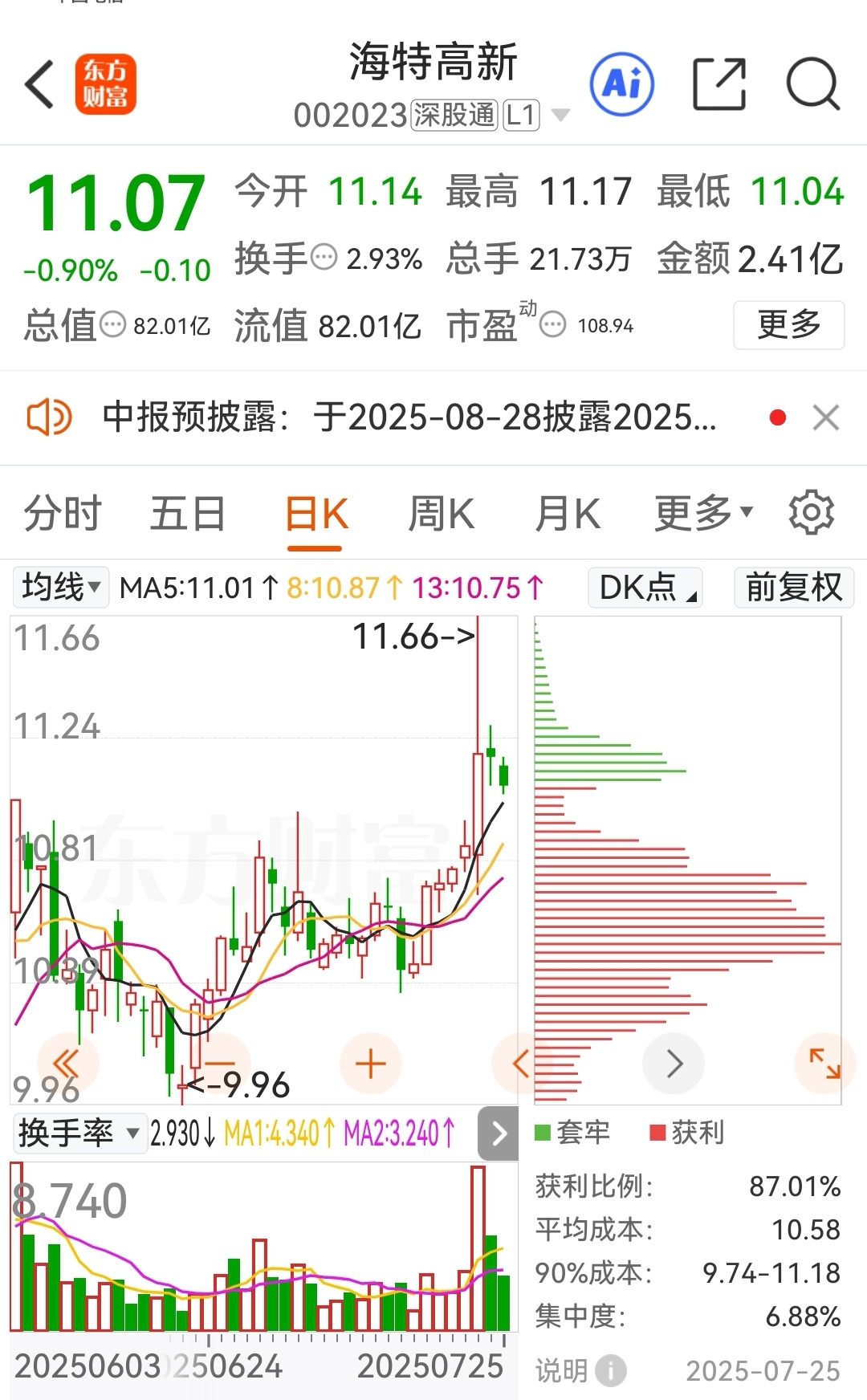This screenshot has height=1400, width=867.
Task: Dismiss the announcement banner
Action: (x=826, y=417)
